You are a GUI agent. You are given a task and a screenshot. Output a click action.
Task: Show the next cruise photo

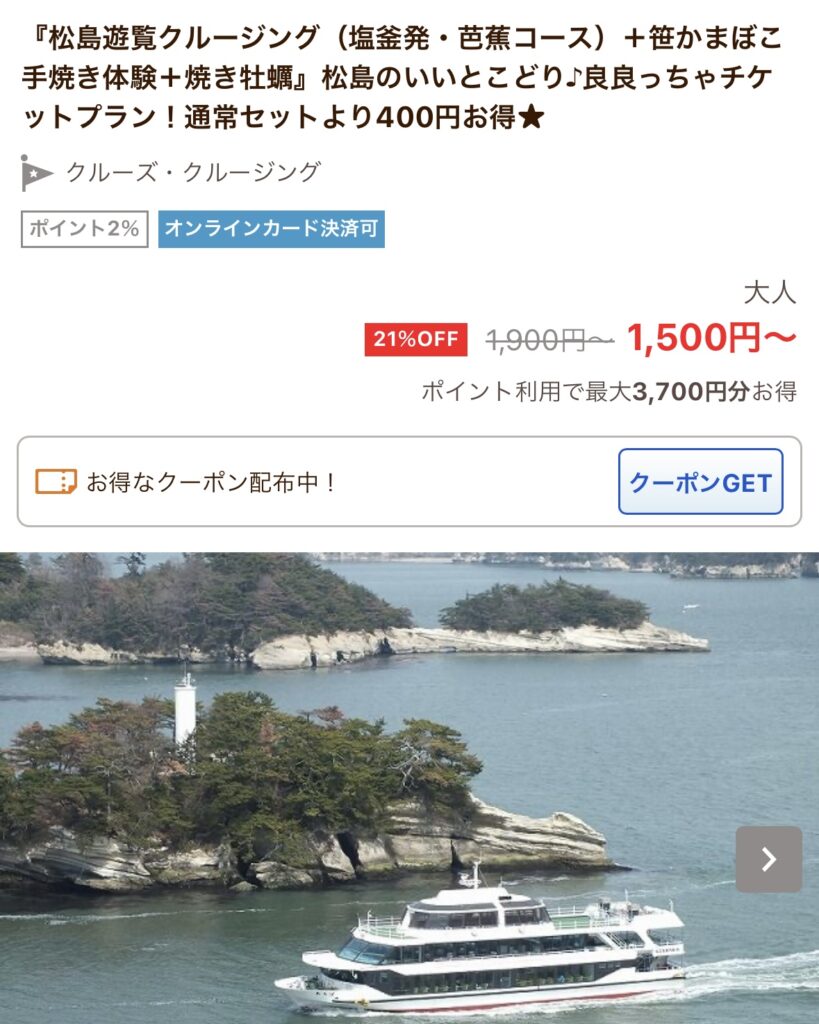point(768,859)
